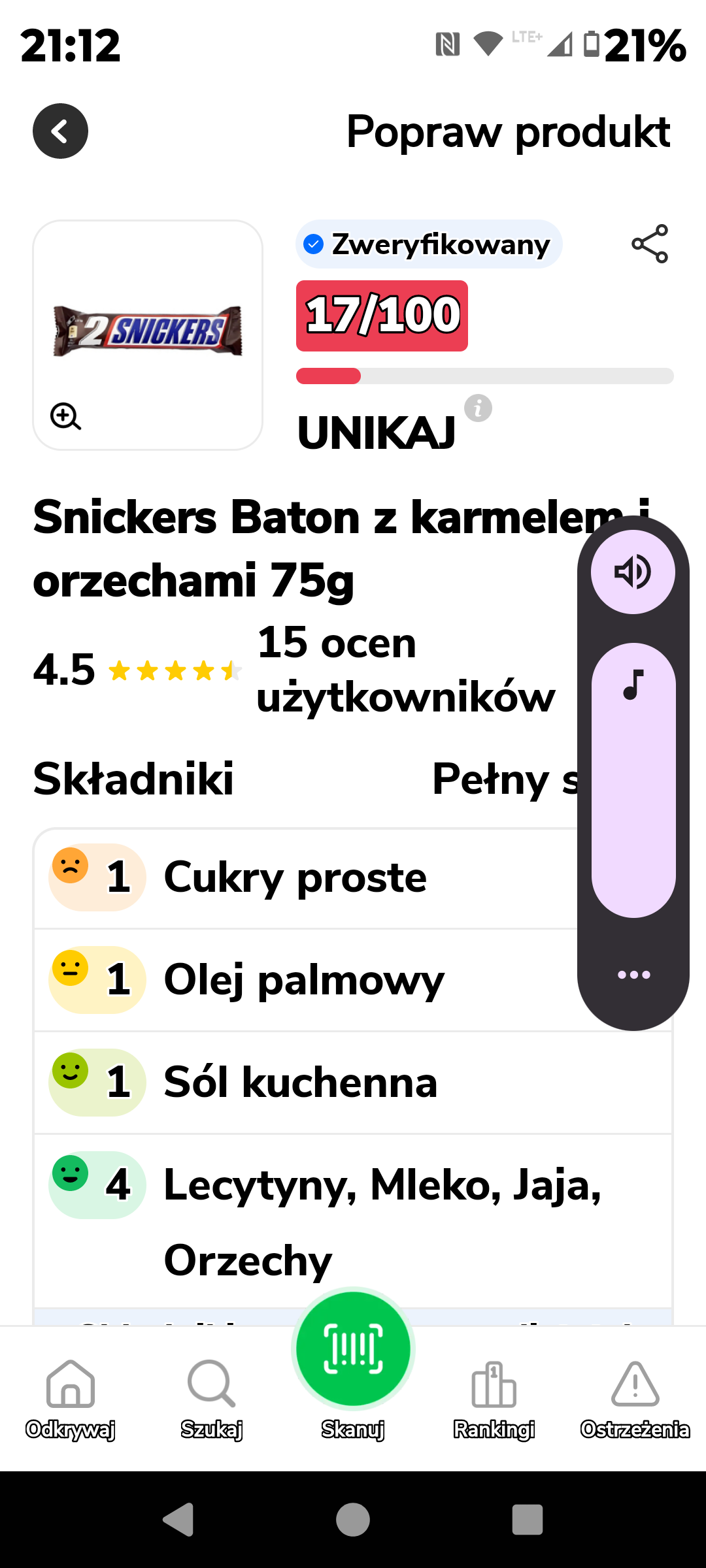
Task: Open the Cukry proste ingredient row
Action: tap(306, 877)
